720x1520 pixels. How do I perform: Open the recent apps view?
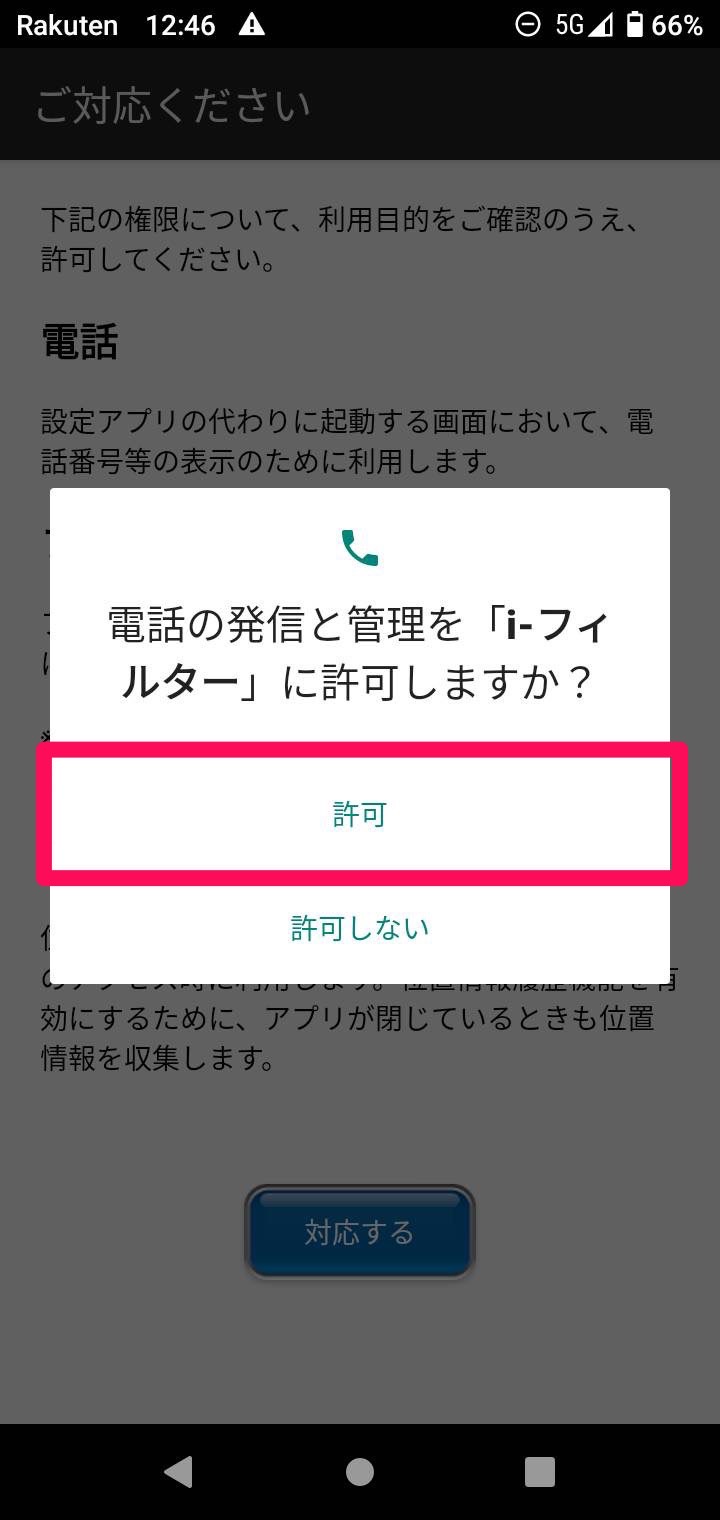(x=540, y=1471)
